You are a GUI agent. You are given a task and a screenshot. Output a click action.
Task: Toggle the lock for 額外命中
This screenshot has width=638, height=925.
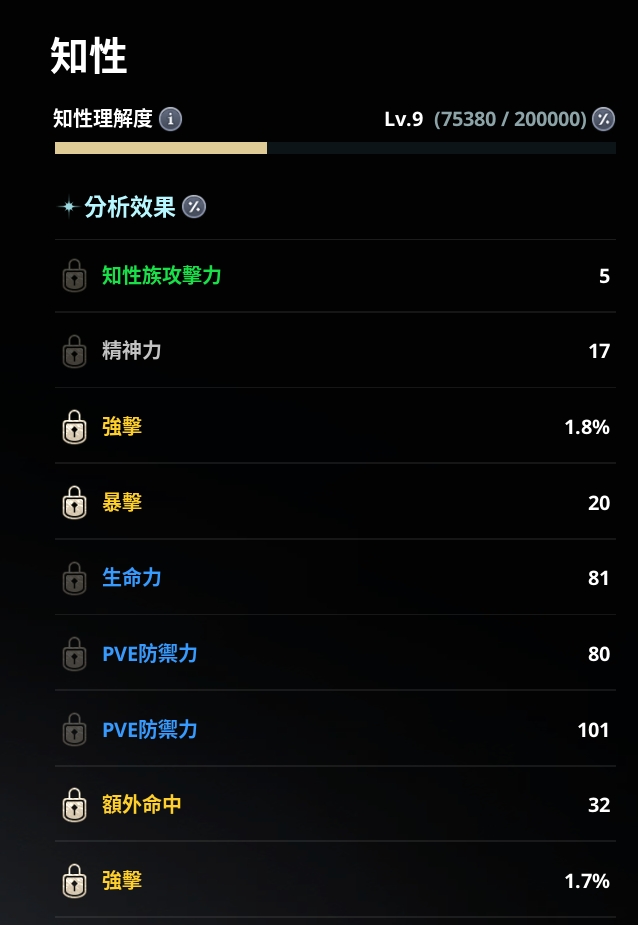point(74,805)
